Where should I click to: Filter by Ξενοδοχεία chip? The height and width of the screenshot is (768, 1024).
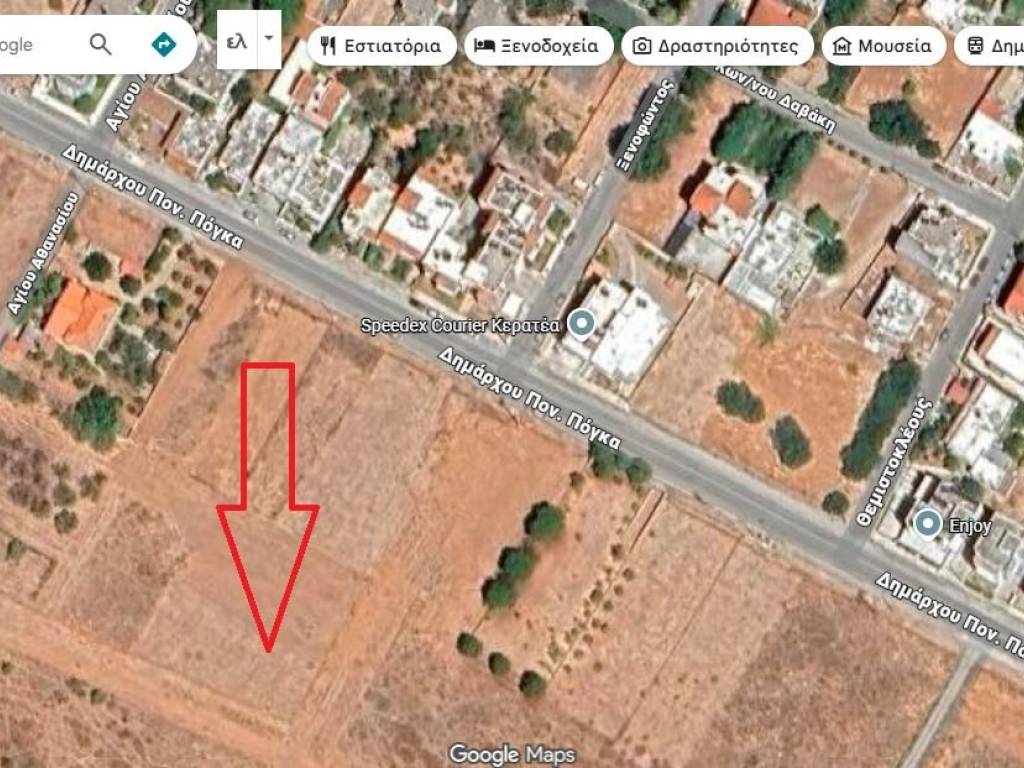pos(538,46)
